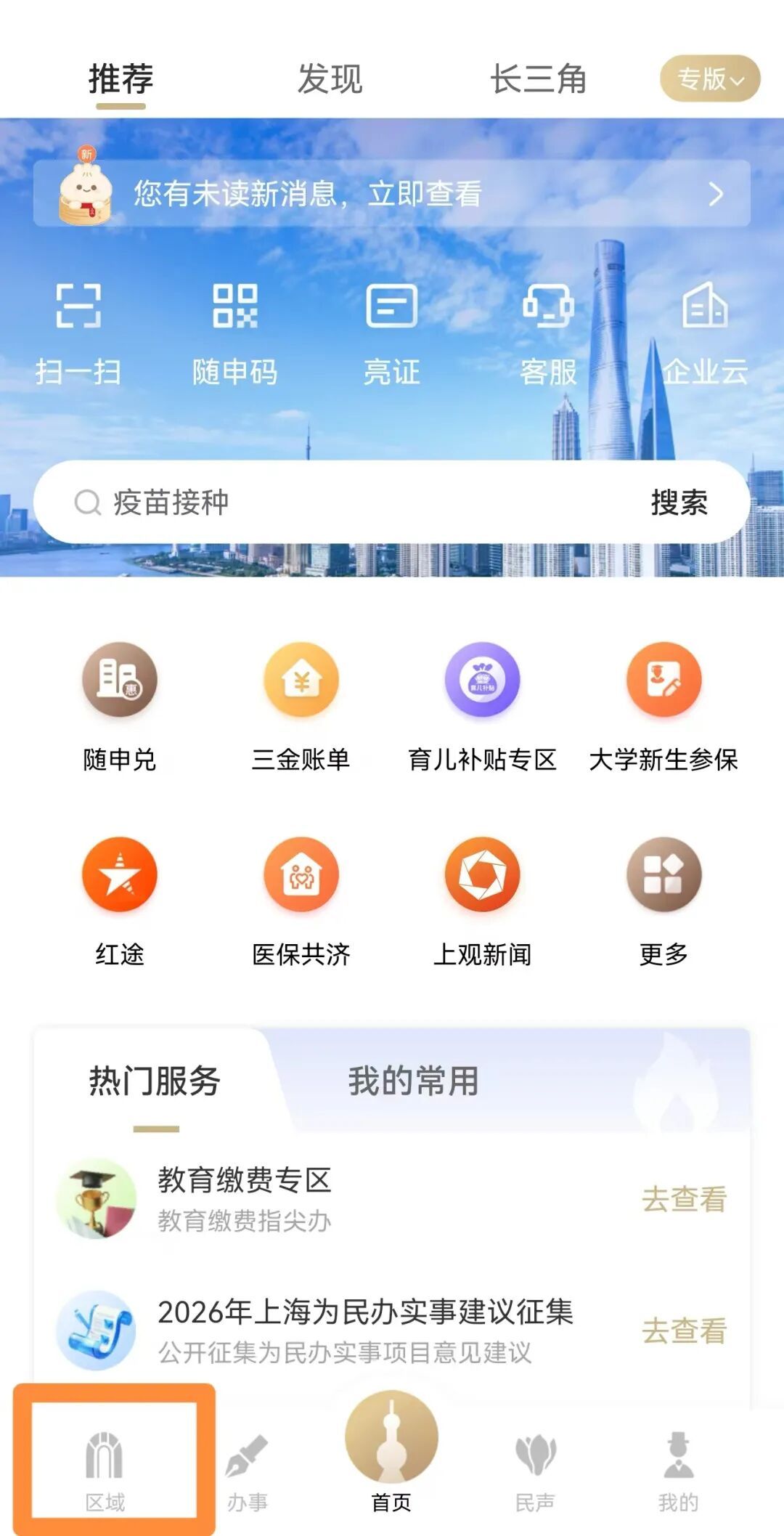View the unread new messages banner
The width and height of the screenshot is (784, 1536).
click(x=392, y=194)
